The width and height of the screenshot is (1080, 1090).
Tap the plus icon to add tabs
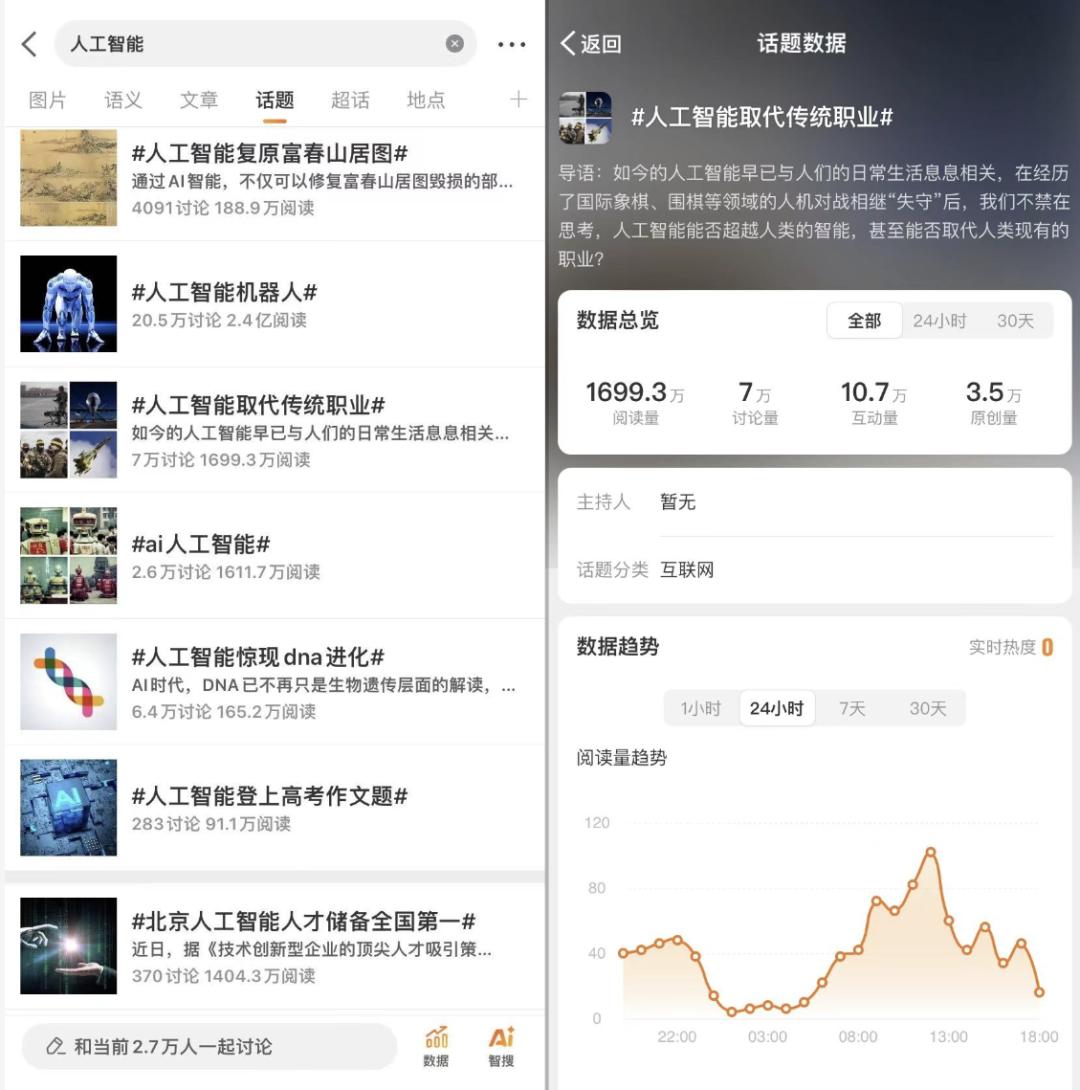[518, 99]
